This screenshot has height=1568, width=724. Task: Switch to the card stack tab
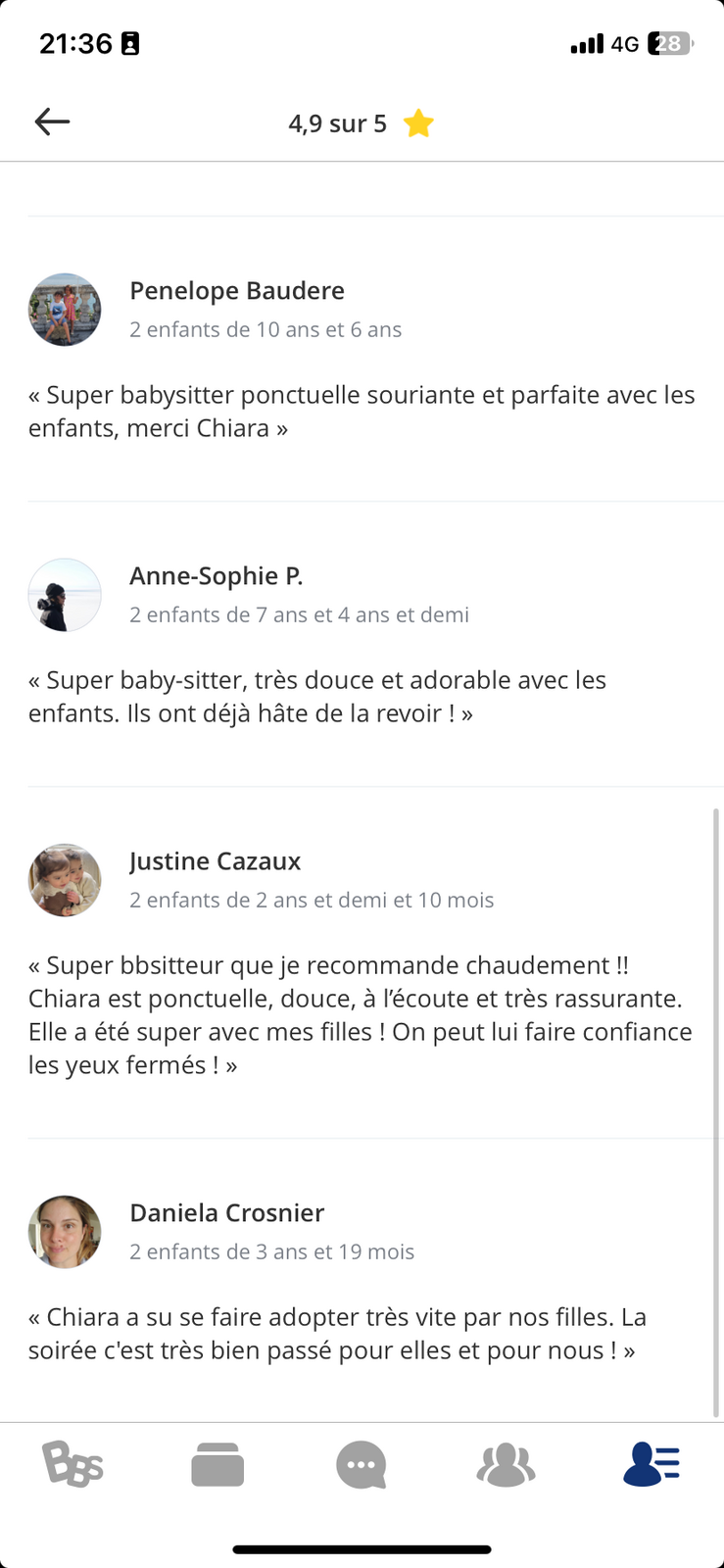point(217,1465)
